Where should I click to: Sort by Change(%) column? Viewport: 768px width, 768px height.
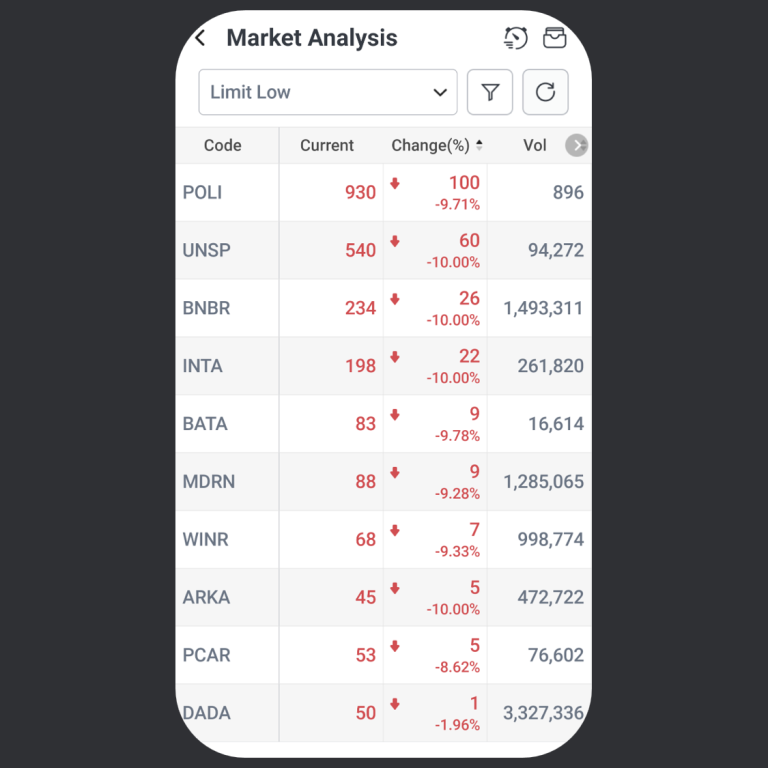click(436, 145)
